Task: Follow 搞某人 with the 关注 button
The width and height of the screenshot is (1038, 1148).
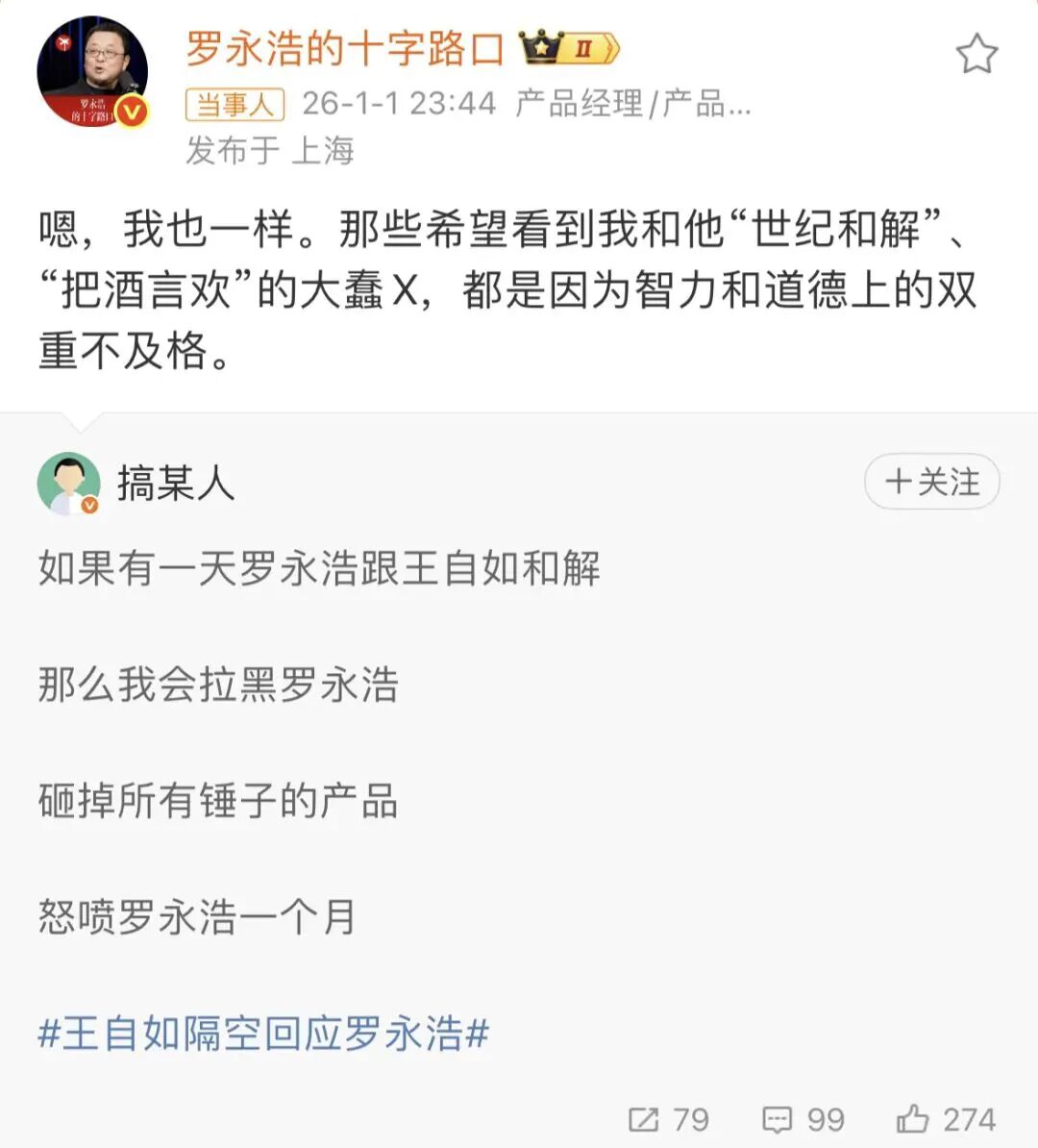Action: (x=931, y=482)
